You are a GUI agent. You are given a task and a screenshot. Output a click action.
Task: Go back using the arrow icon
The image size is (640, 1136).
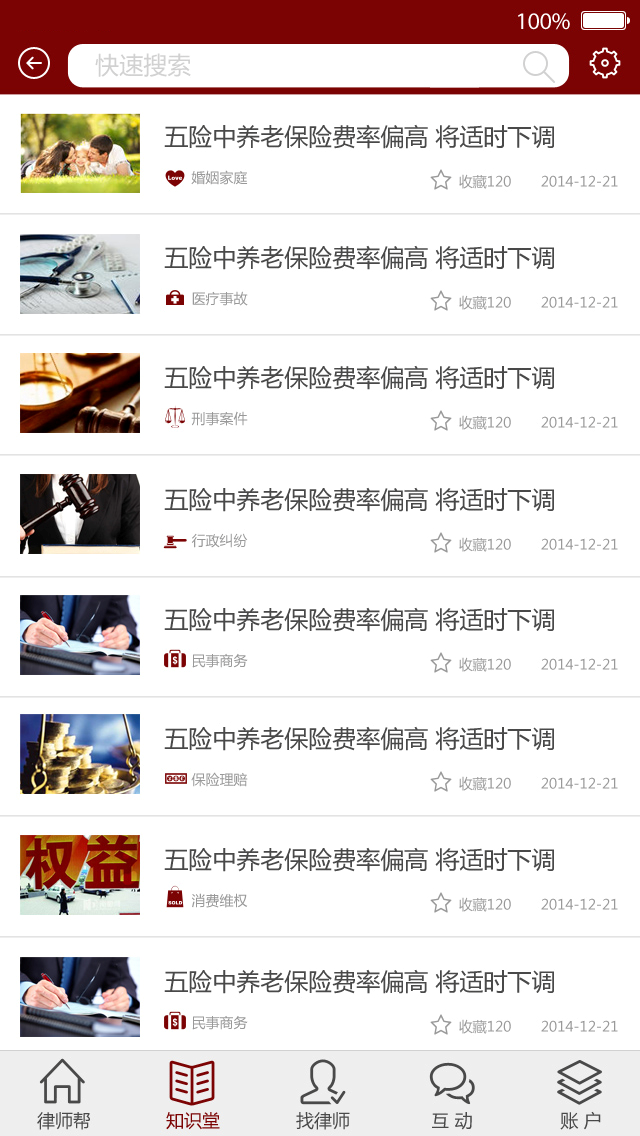pos(34,64)
